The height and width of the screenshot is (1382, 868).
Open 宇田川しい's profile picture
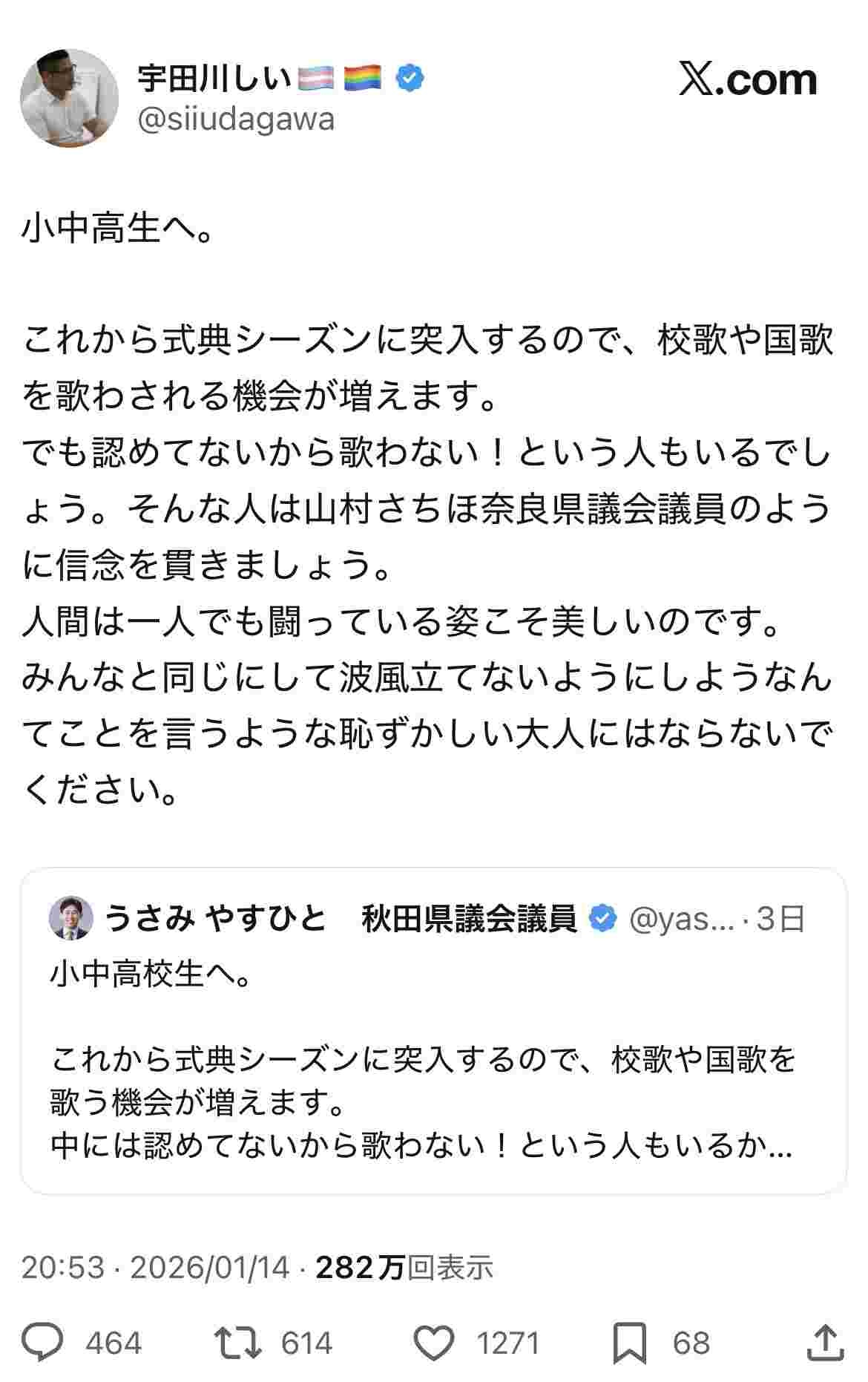point(69,98)
